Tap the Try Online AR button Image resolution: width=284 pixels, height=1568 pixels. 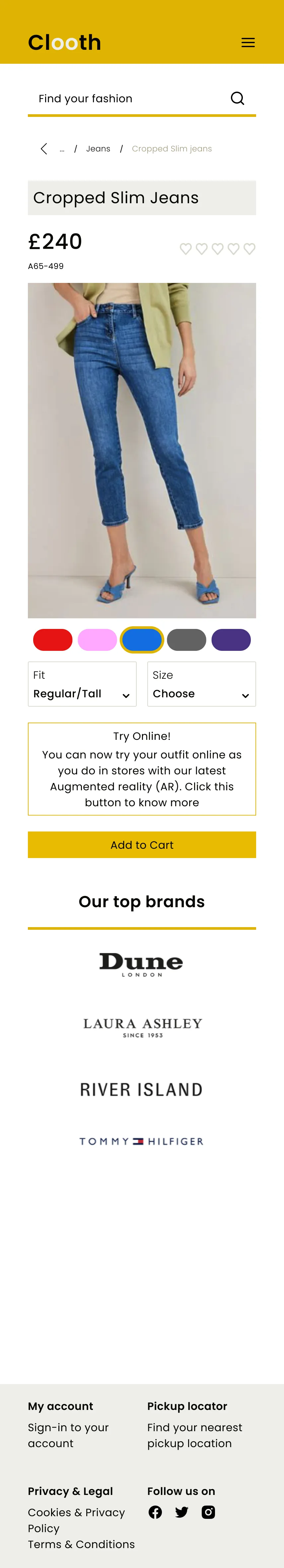(x=142, y=769)
